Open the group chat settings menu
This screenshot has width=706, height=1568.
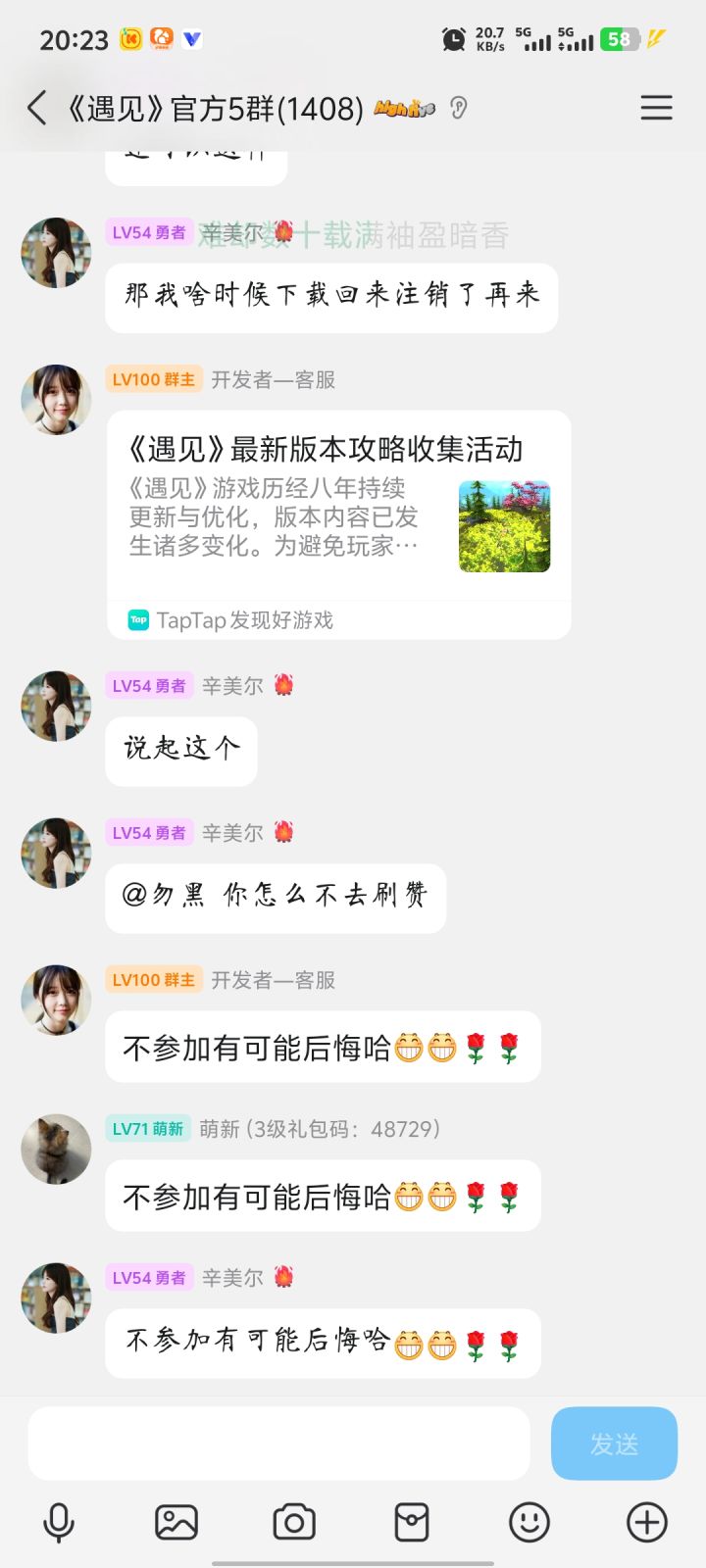click(656, 108)
